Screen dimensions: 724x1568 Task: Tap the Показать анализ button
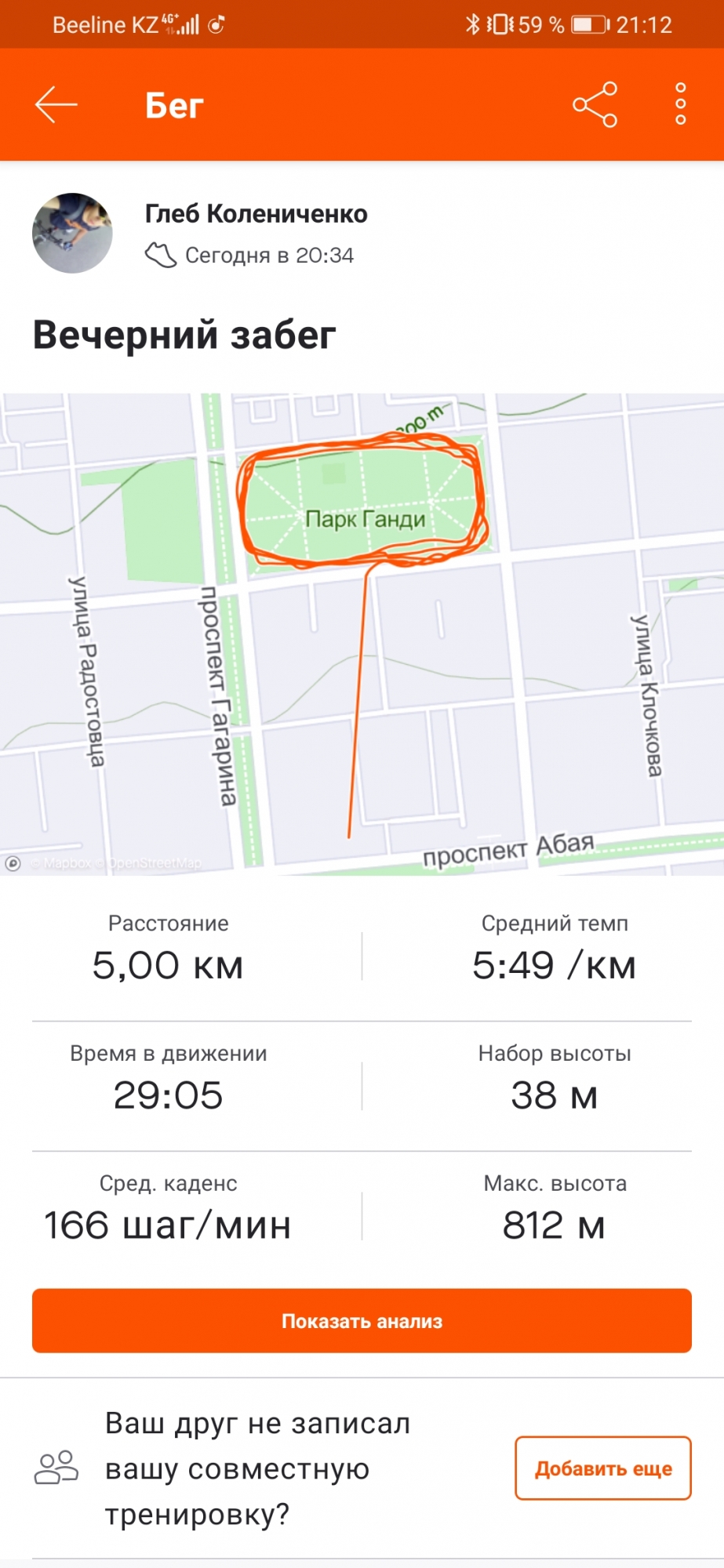pos(362,1321)
